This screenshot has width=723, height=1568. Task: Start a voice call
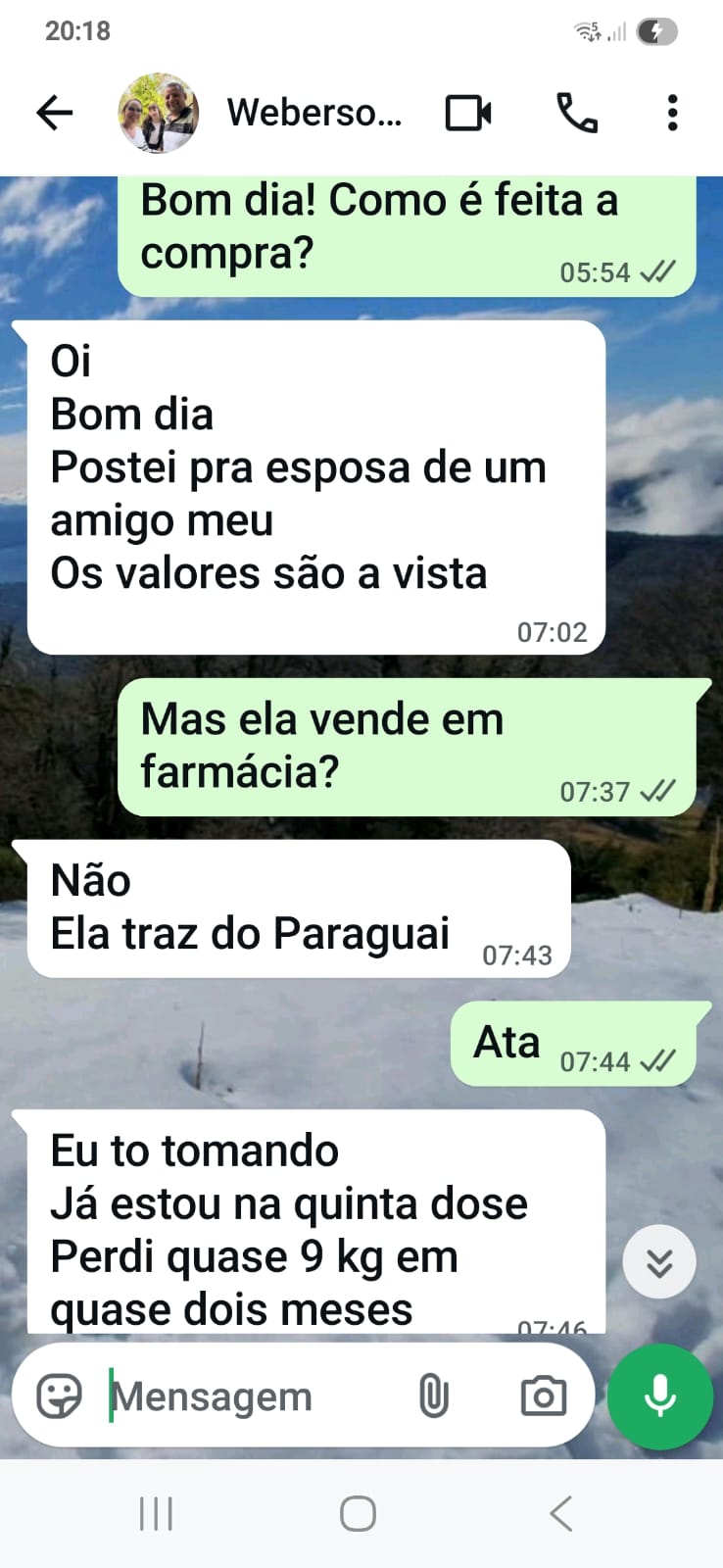[x=577, y=113]
